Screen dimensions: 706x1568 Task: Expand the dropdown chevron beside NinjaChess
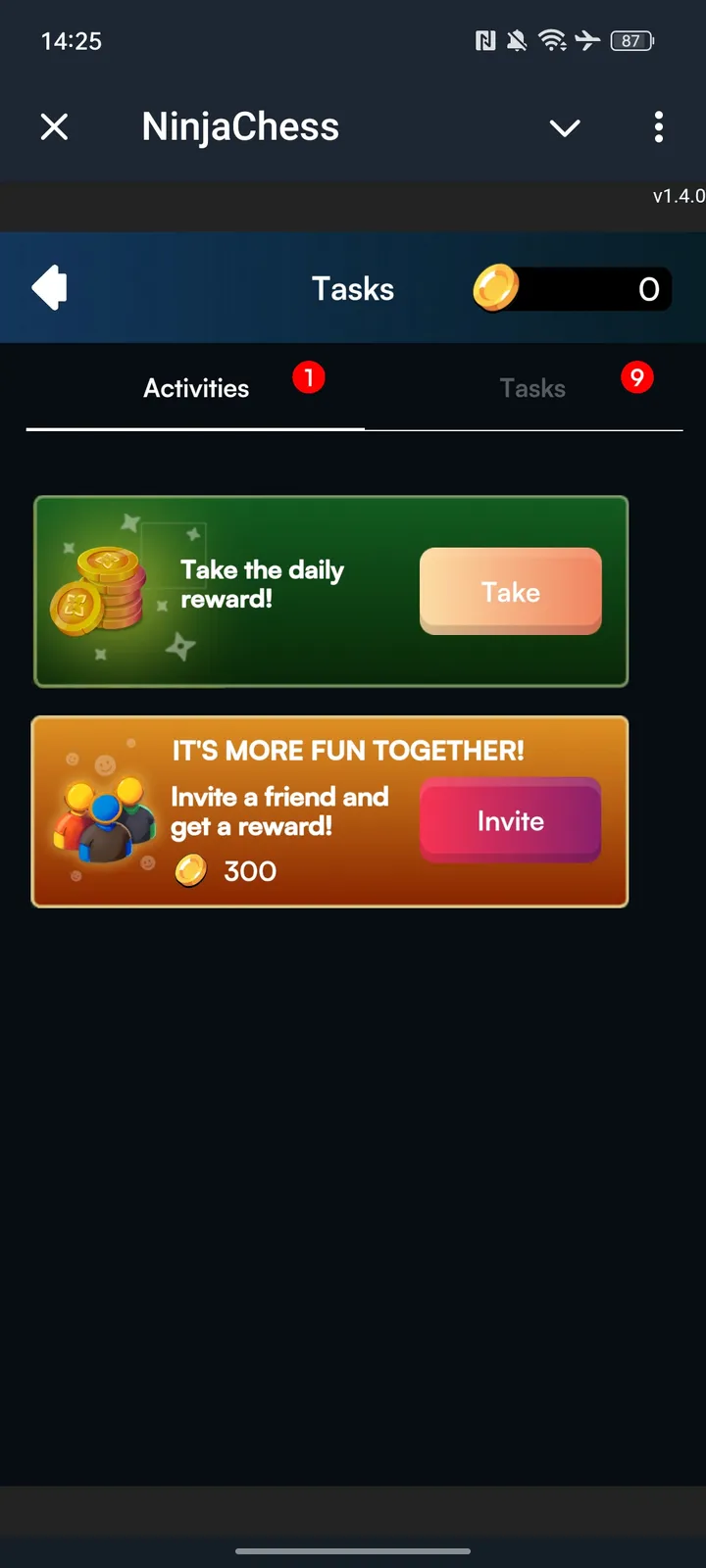pyautogui.click(x=565, y=127)
